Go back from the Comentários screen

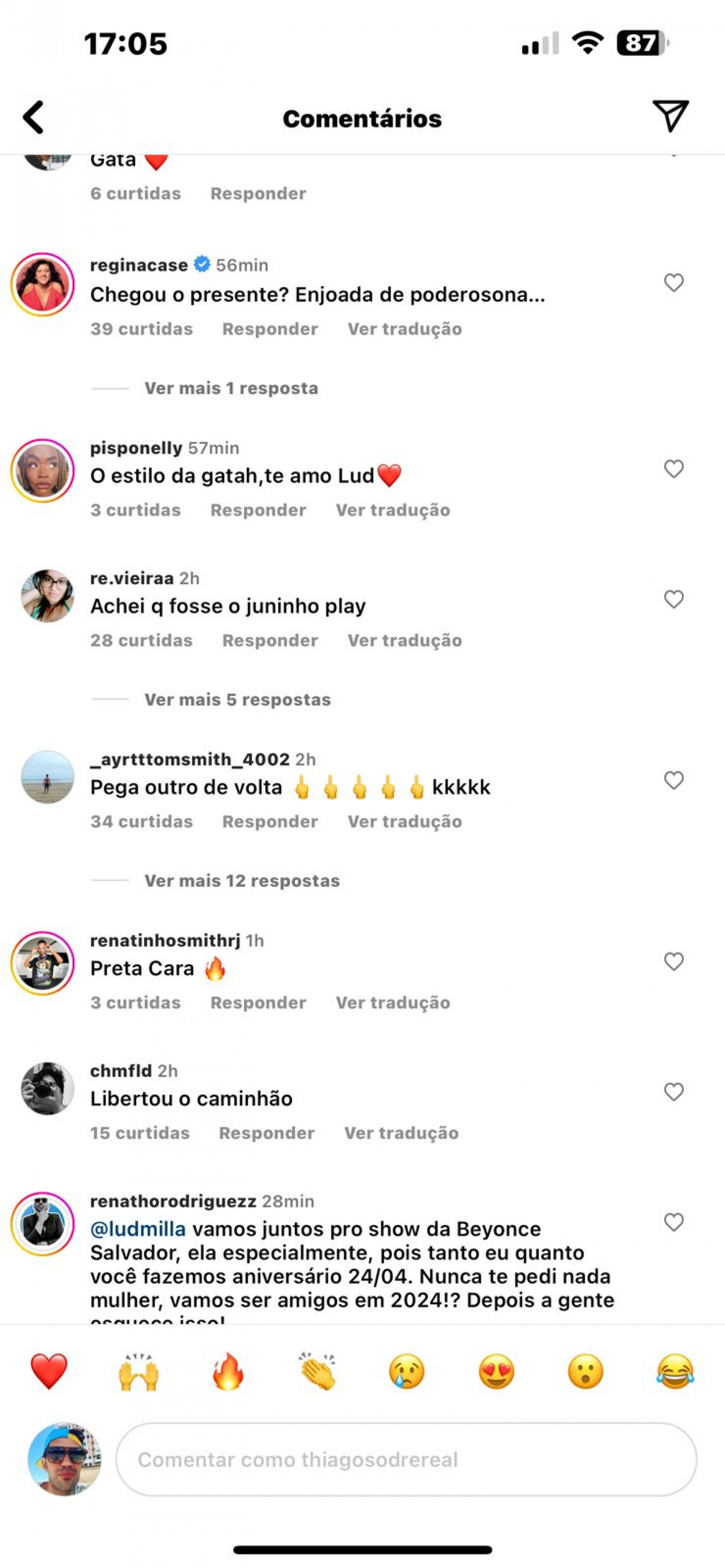(x=34, y=117)
